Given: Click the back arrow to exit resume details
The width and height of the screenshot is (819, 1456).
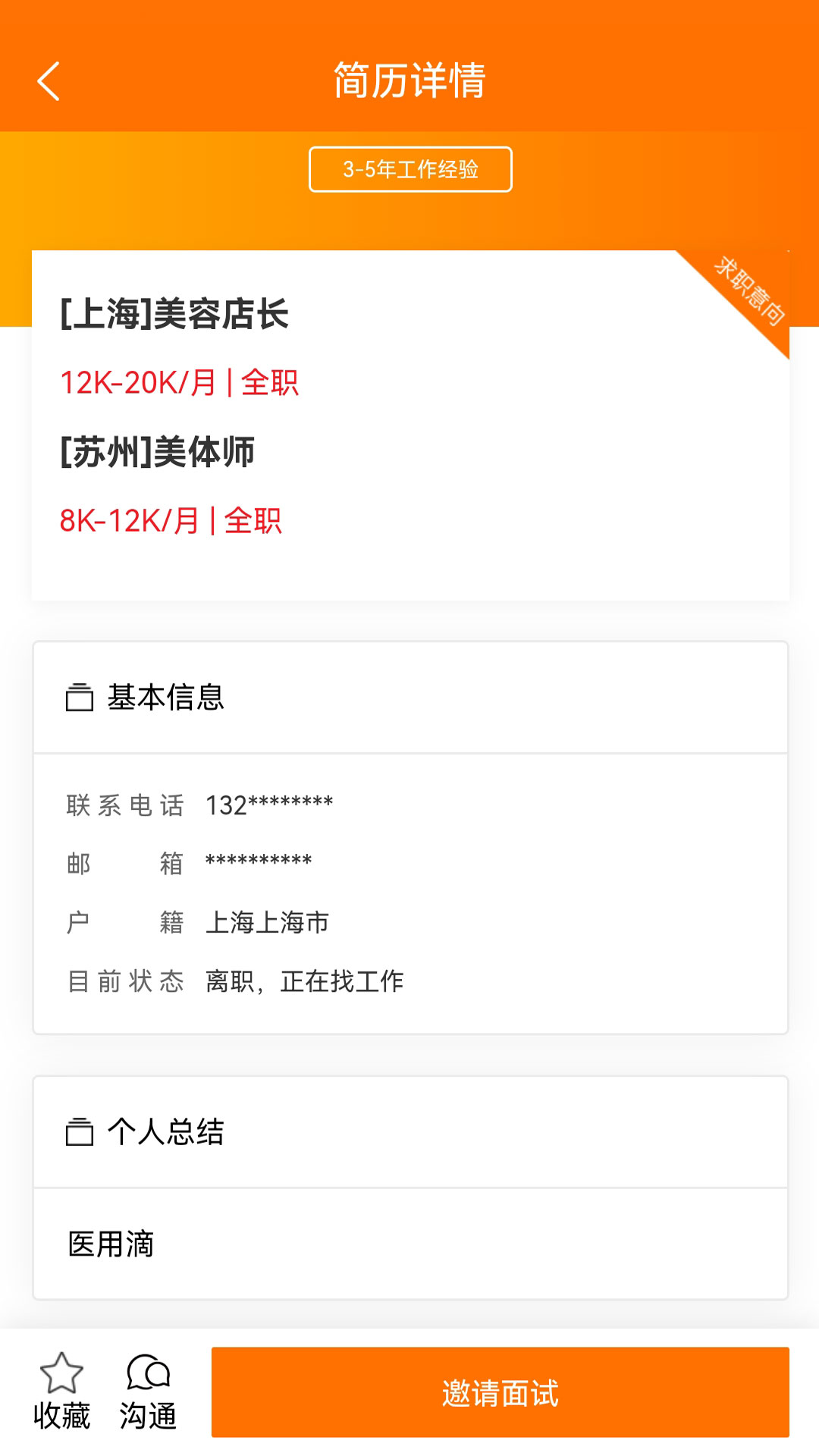Looking at the screenshot, I should [x=48, y=81].
